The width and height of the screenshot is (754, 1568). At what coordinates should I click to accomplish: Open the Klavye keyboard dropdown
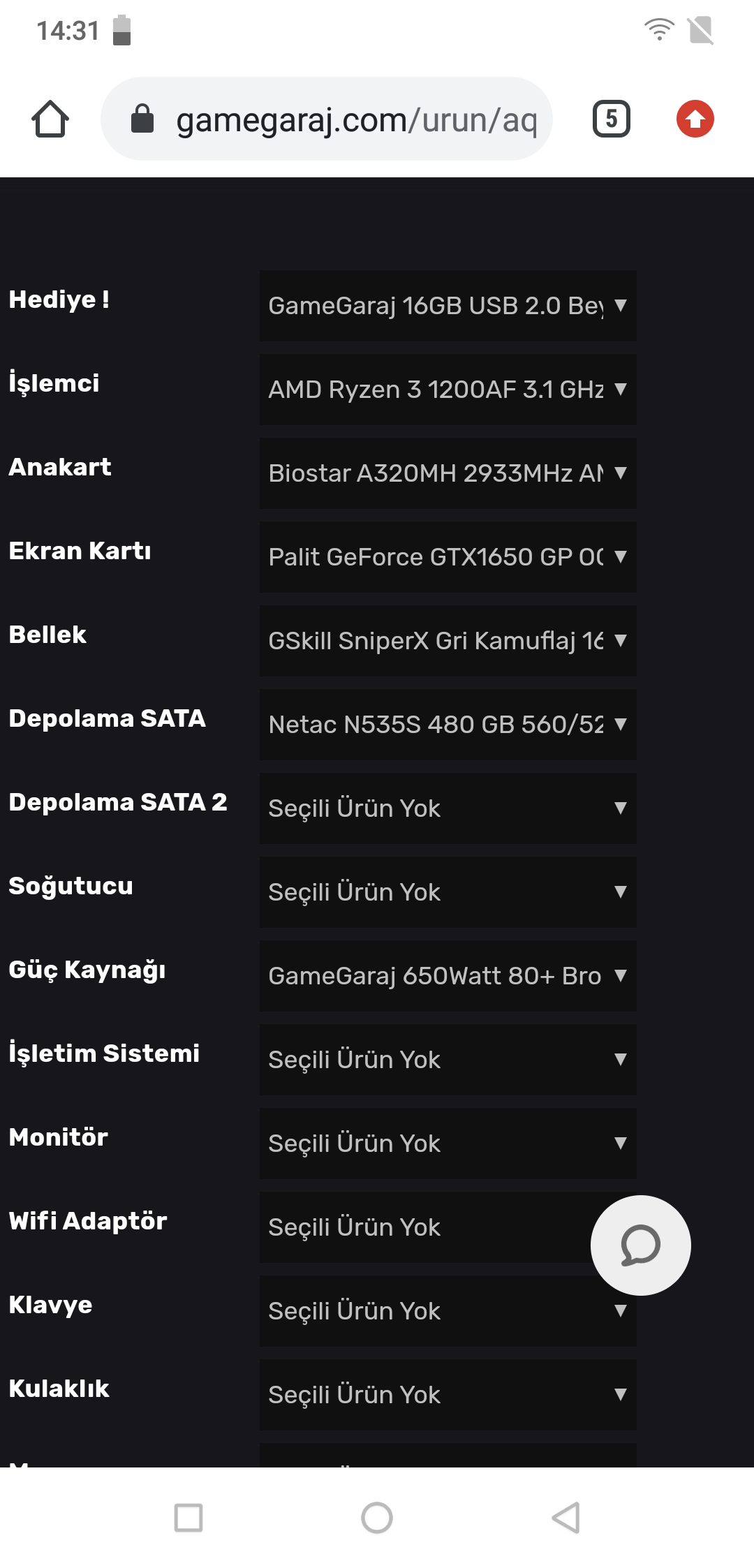[448, 1311]
